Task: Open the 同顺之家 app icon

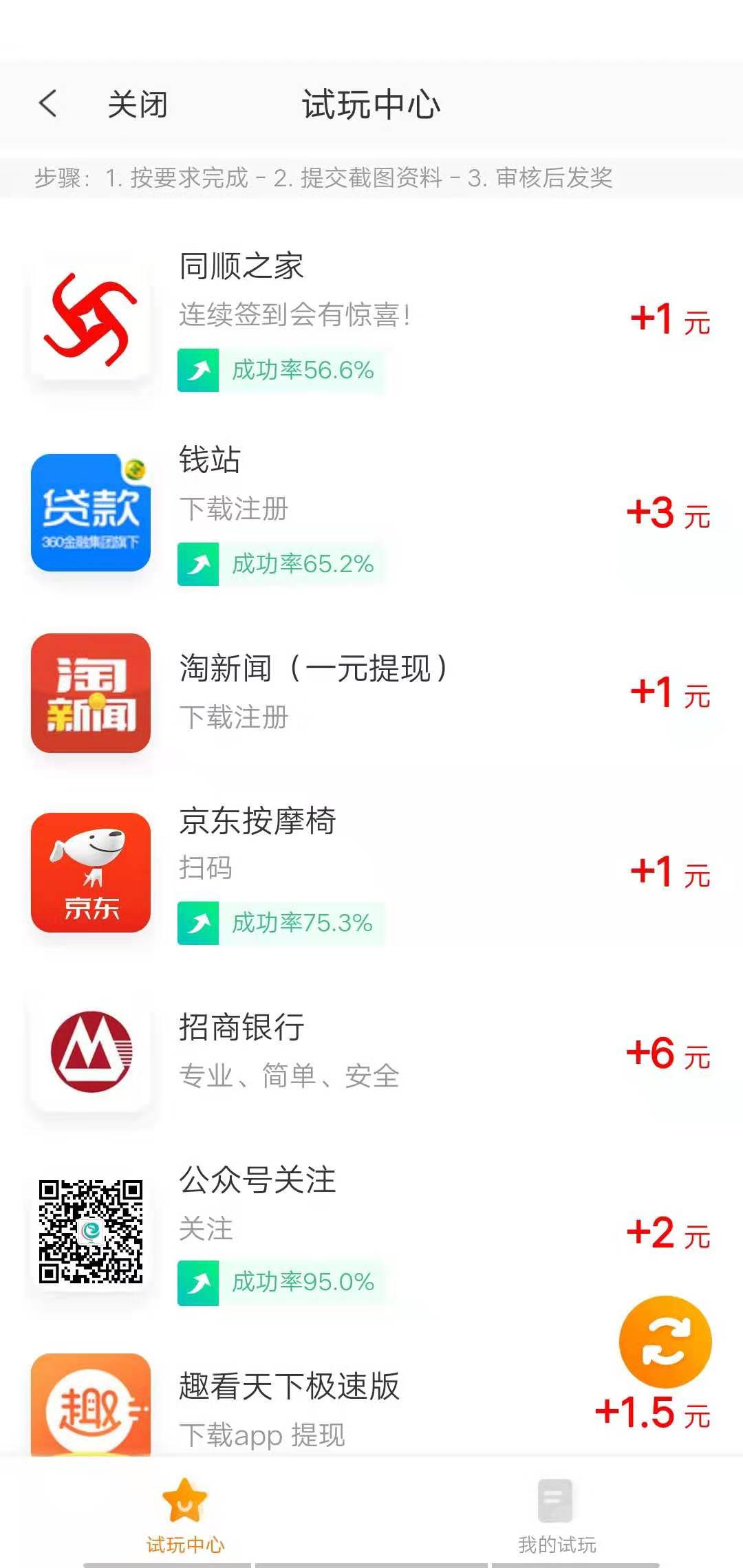Action: (91, 318)
